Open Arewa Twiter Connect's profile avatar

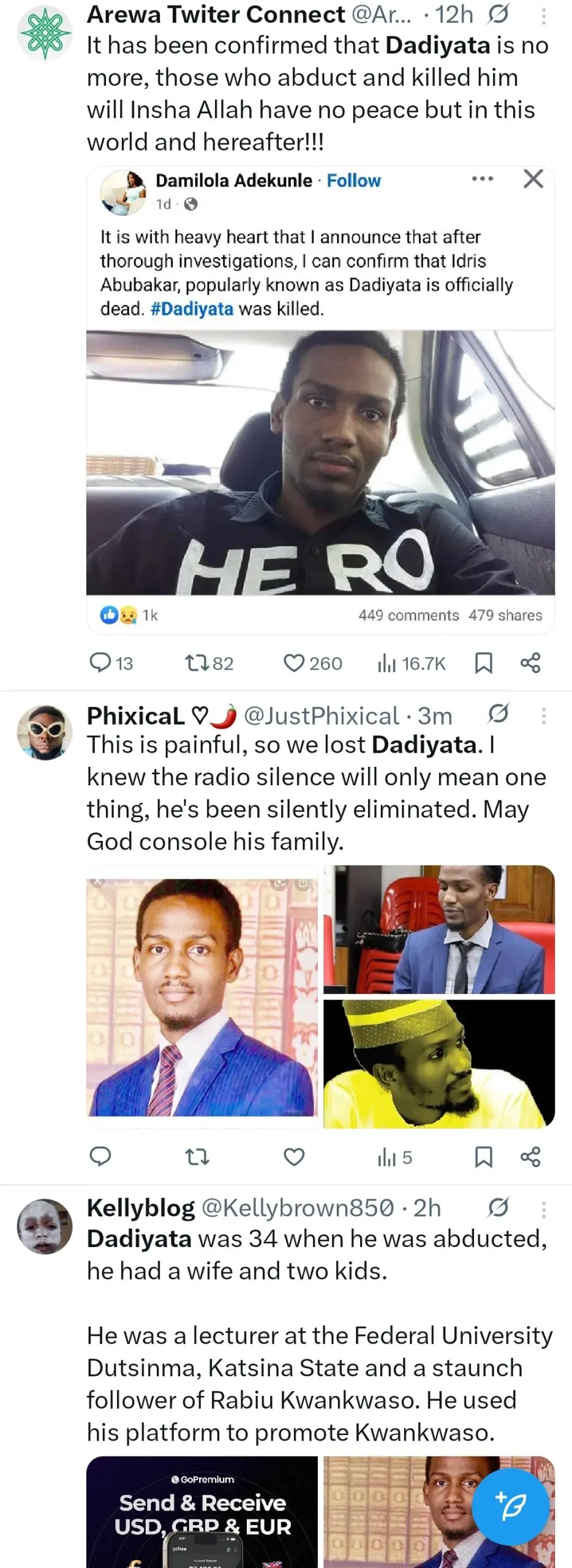[45, 32]
